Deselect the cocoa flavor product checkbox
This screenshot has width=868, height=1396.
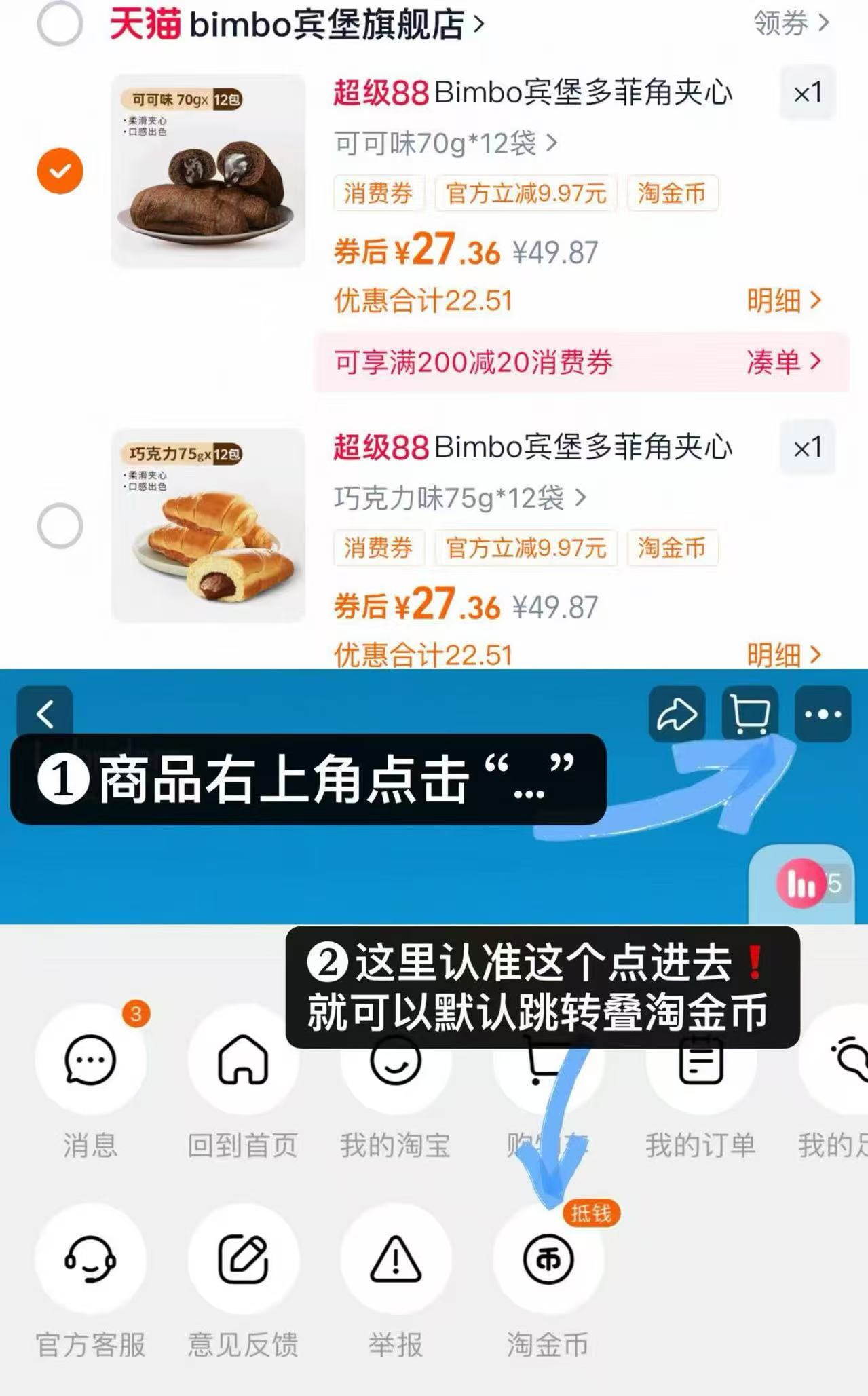pos(60,170)
